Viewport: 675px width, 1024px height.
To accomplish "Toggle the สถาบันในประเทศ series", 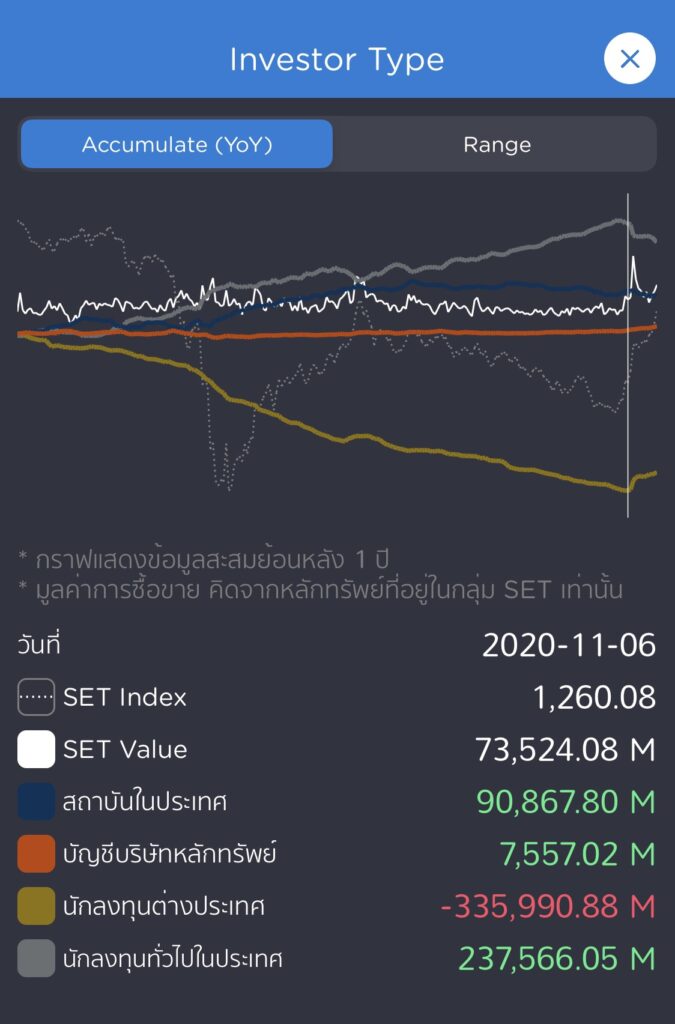I will tap(36, 802).
